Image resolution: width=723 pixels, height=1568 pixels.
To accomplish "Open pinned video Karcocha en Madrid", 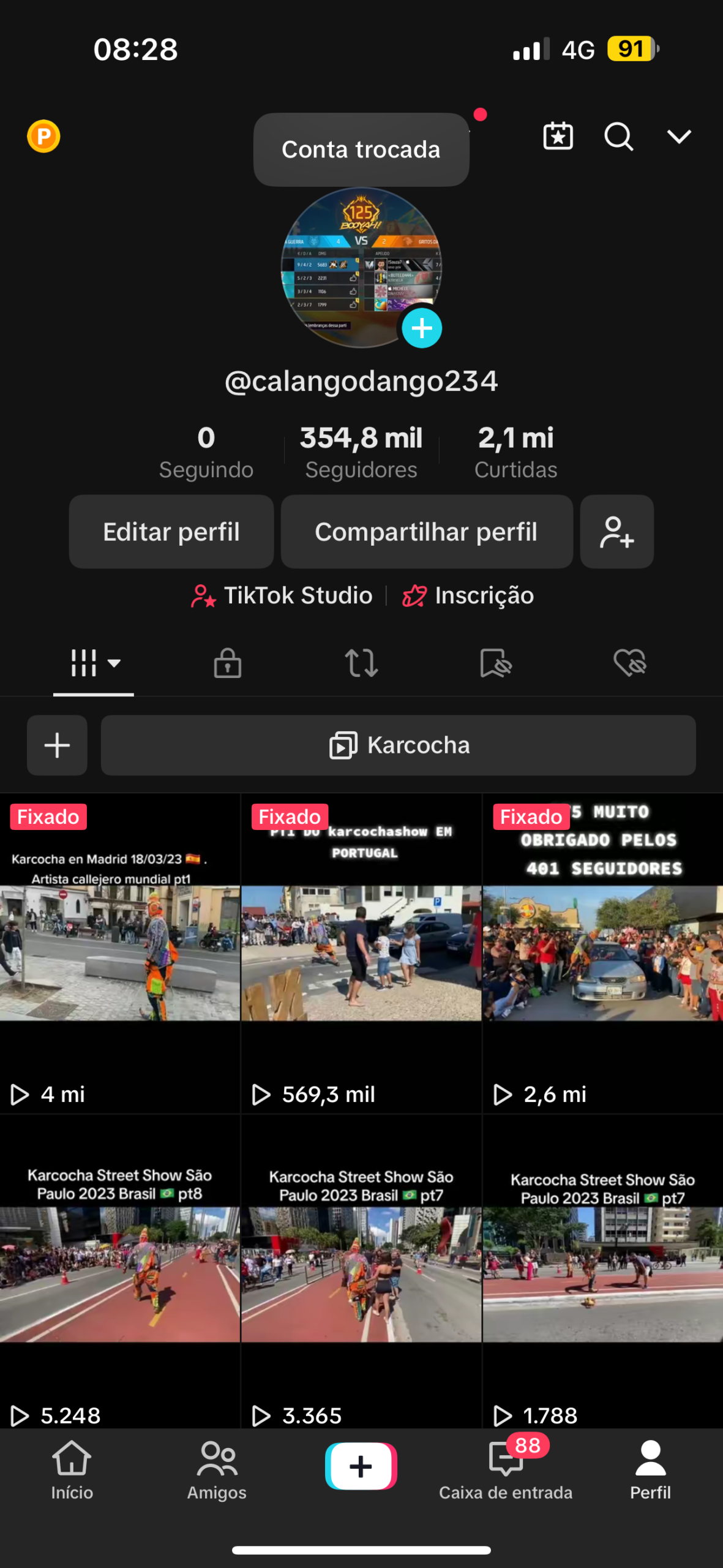I will (119, 952).
